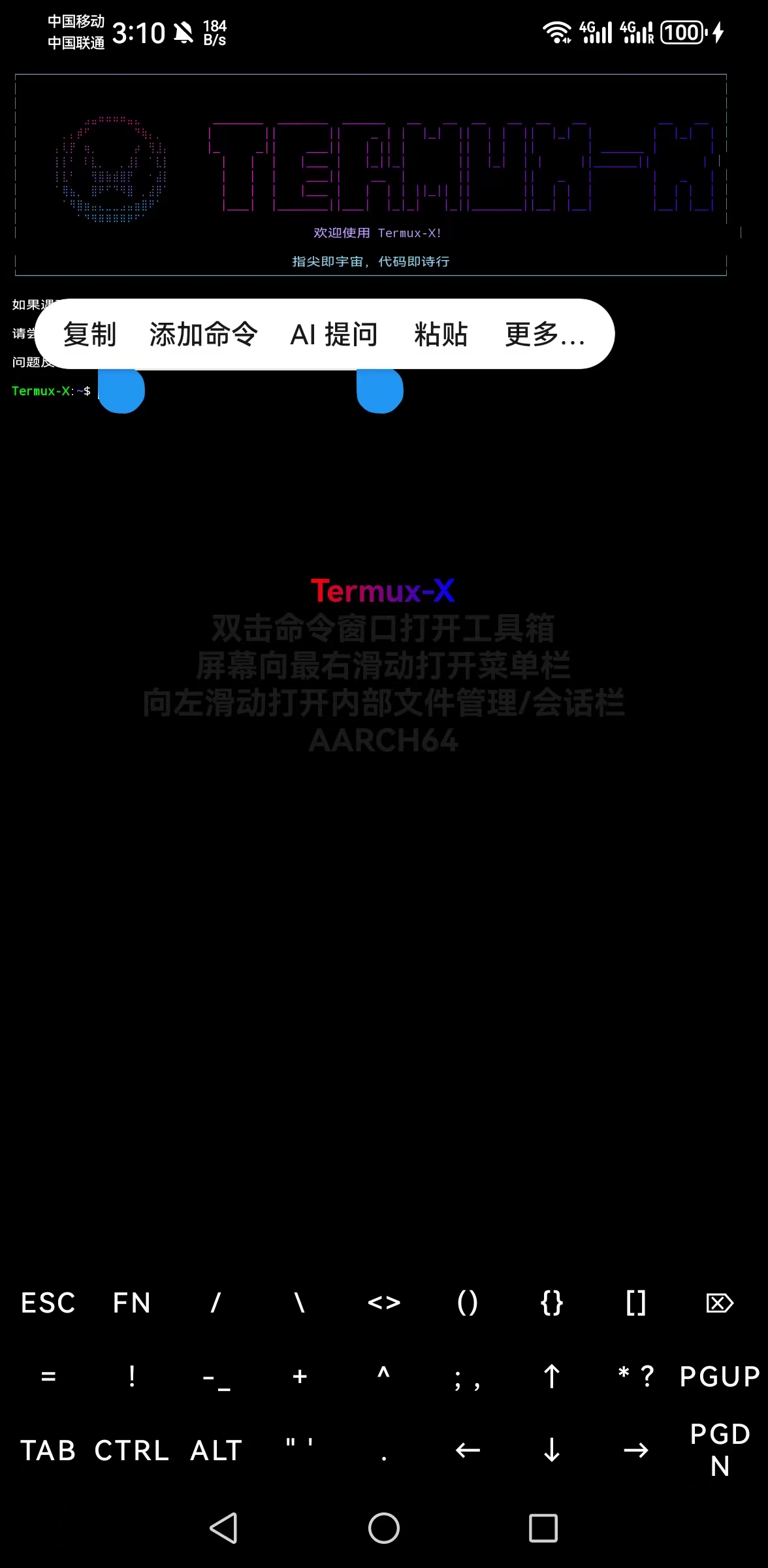Tap the left arrow key

coord(468,1450)
